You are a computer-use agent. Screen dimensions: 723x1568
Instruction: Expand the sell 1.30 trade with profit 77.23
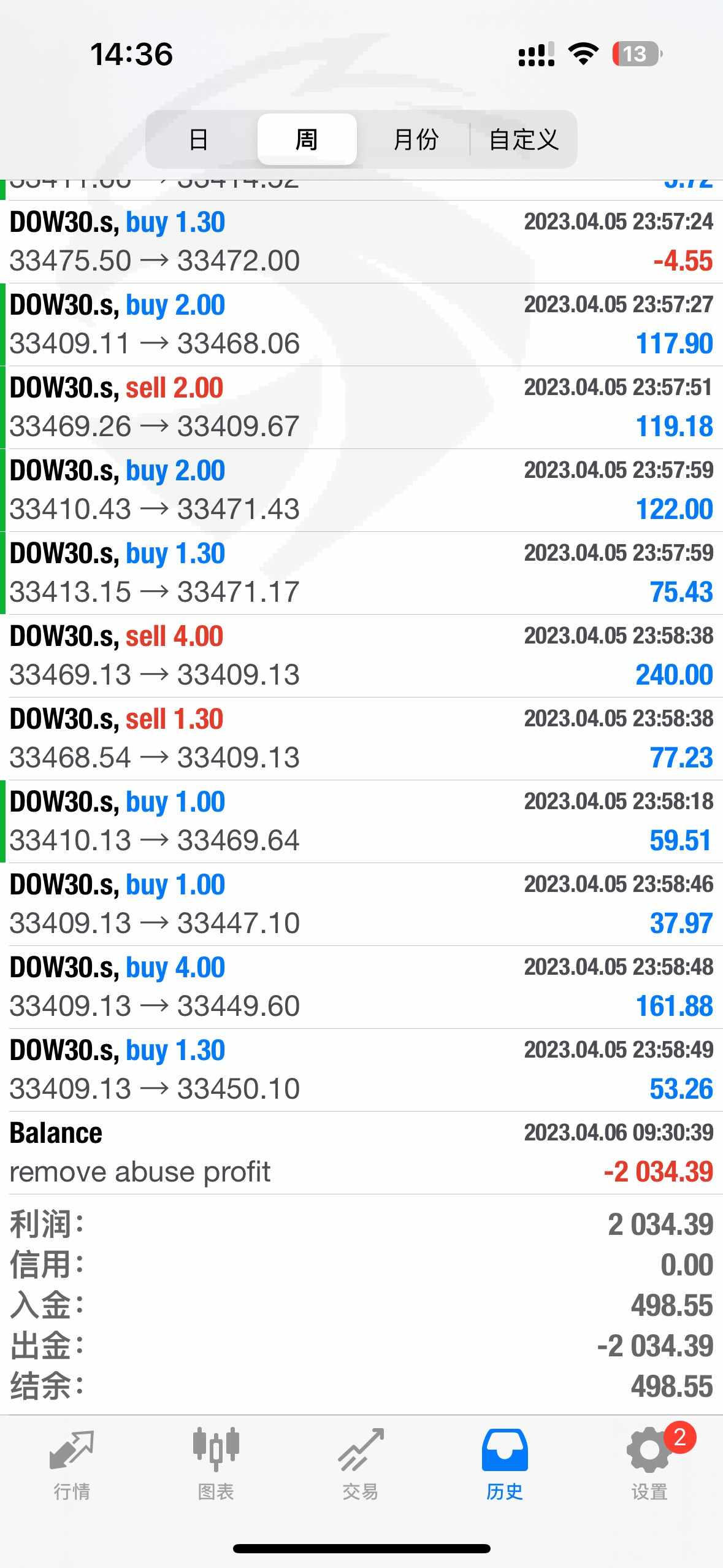click(361, 739)
